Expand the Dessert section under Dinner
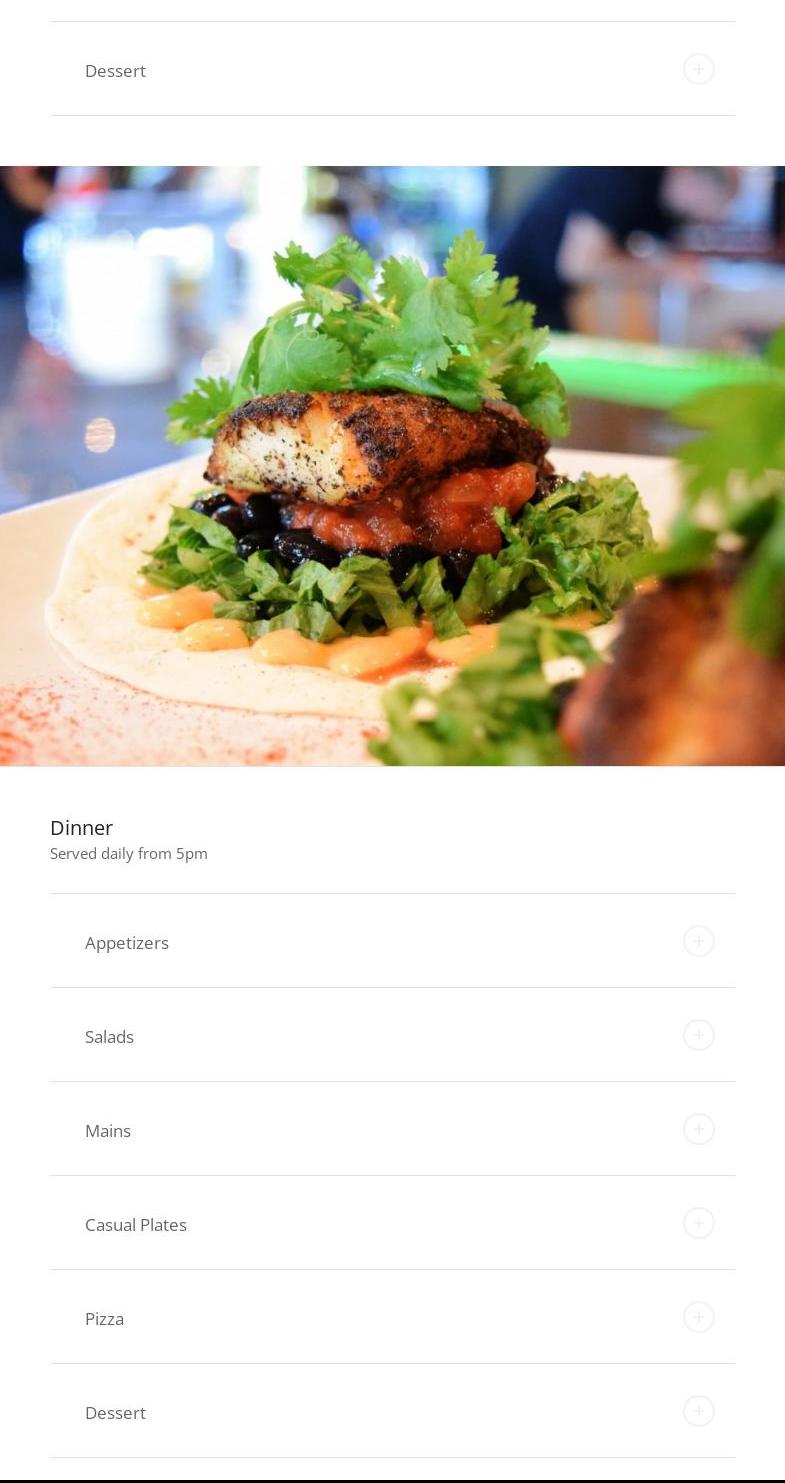 tap(392, 1411)
